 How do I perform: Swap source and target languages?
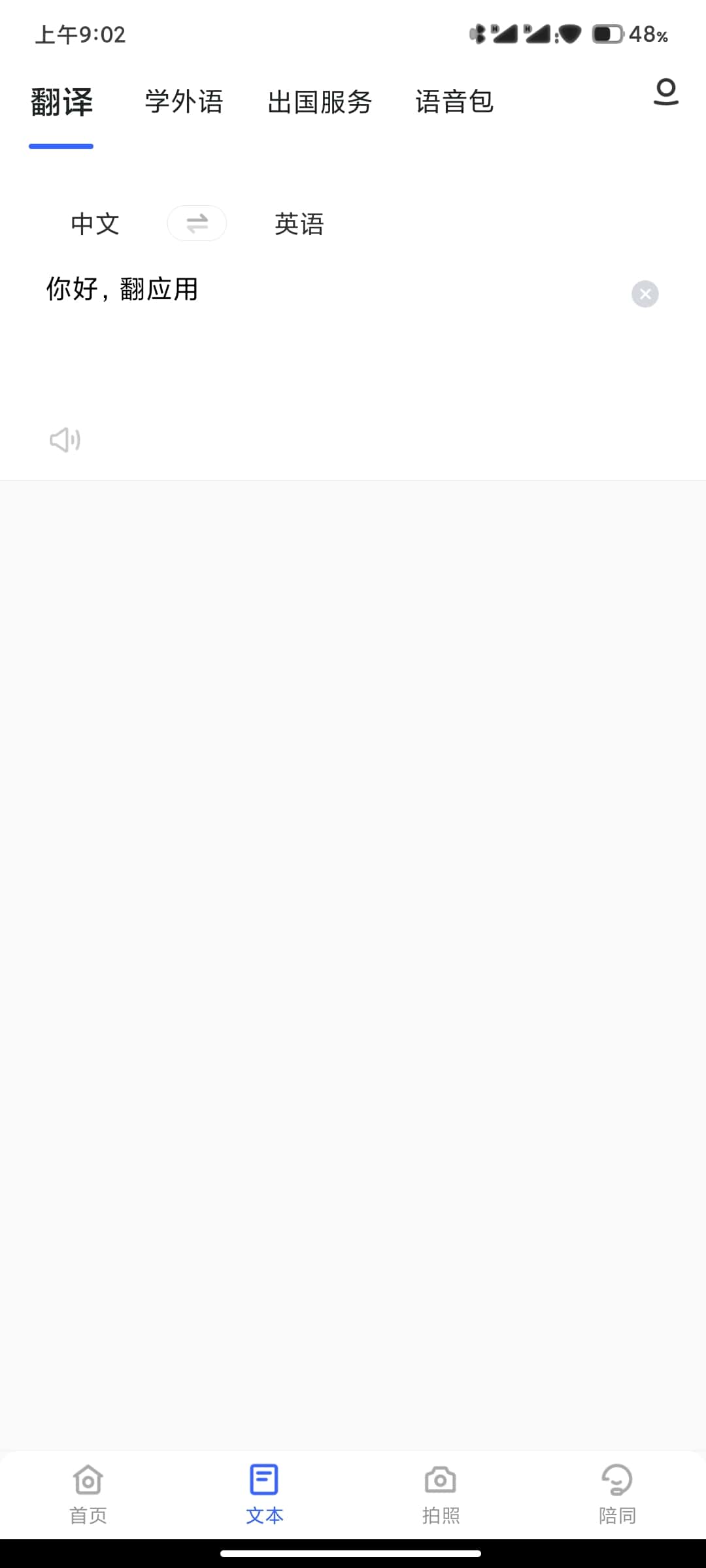point(197,223)
